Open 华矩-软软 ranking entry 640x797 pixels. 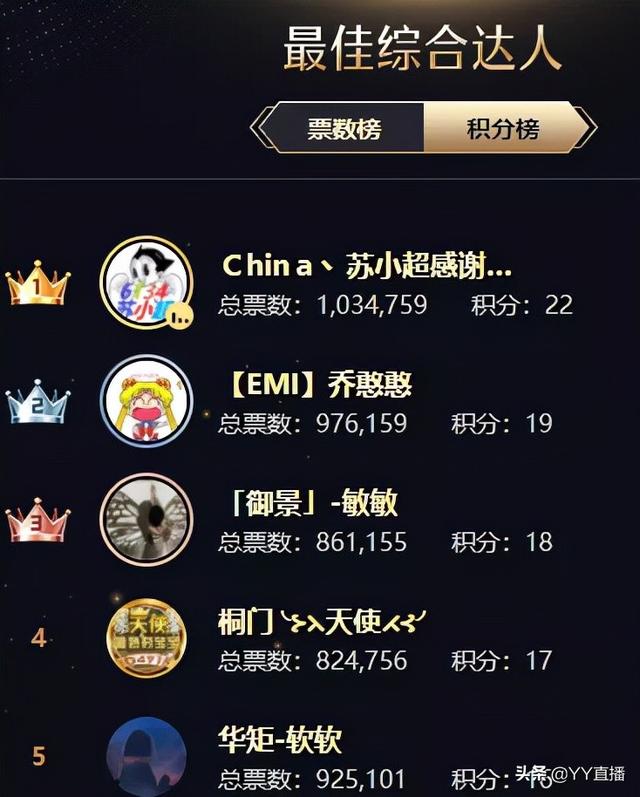pos(280,740)
